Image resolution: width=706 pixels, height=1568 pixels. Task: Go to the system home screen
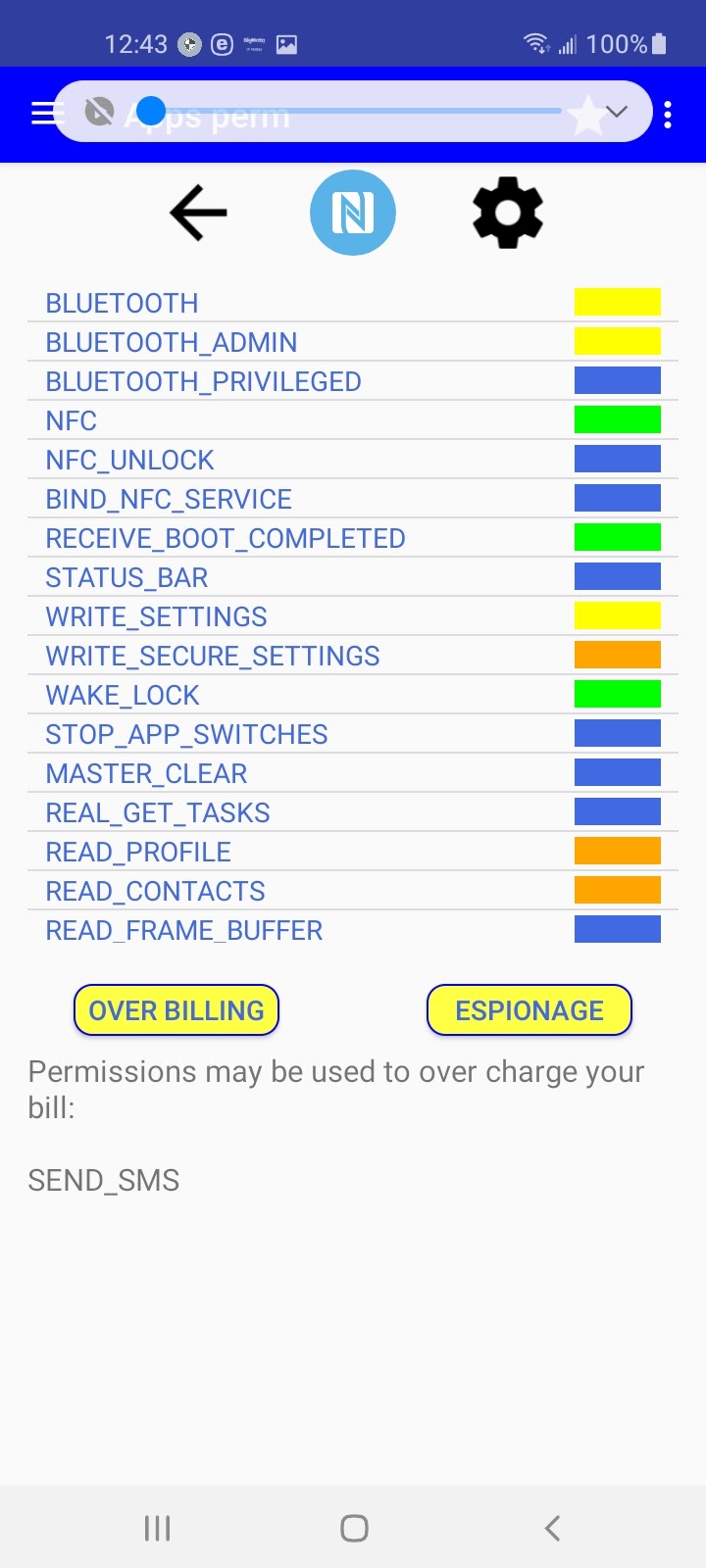(x=354, y=1528)
